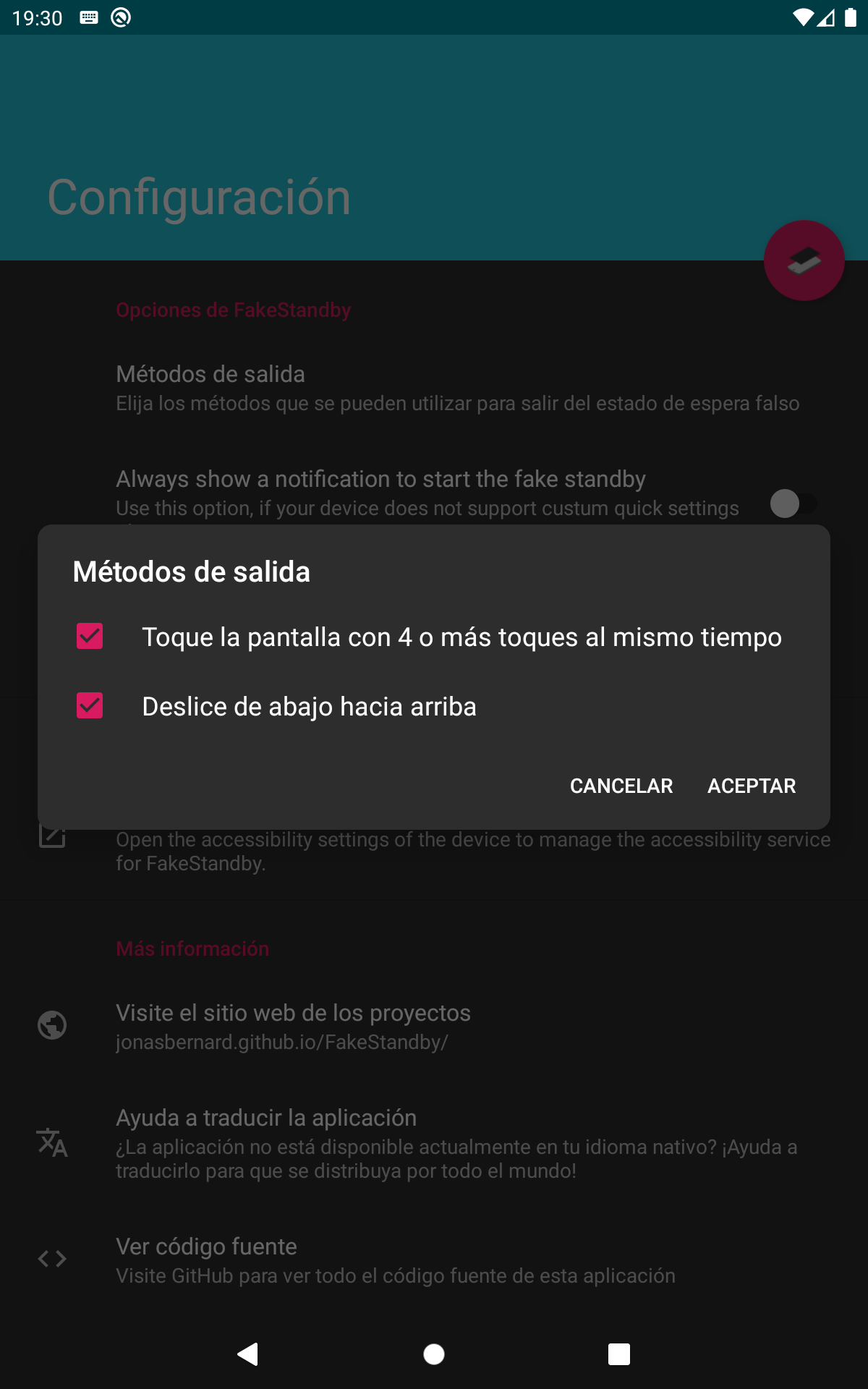Screen dimensions: 868x1389
Task: Go back with the system back button
Action: click(x=248, y=1354)
